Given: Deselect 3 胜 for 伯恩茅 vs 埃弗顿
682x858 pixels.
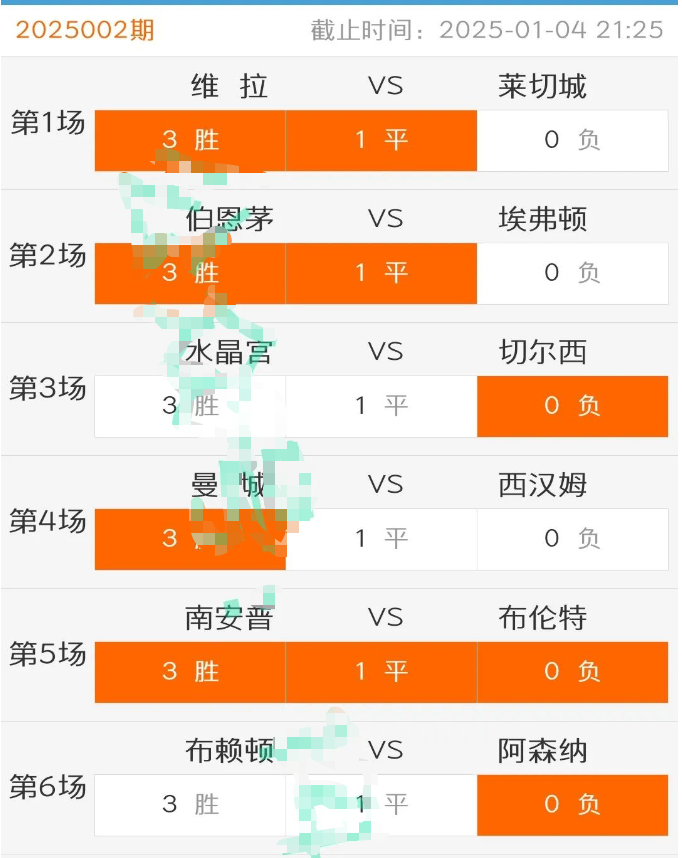Looking at the screenshot, I should coord(190,273).
